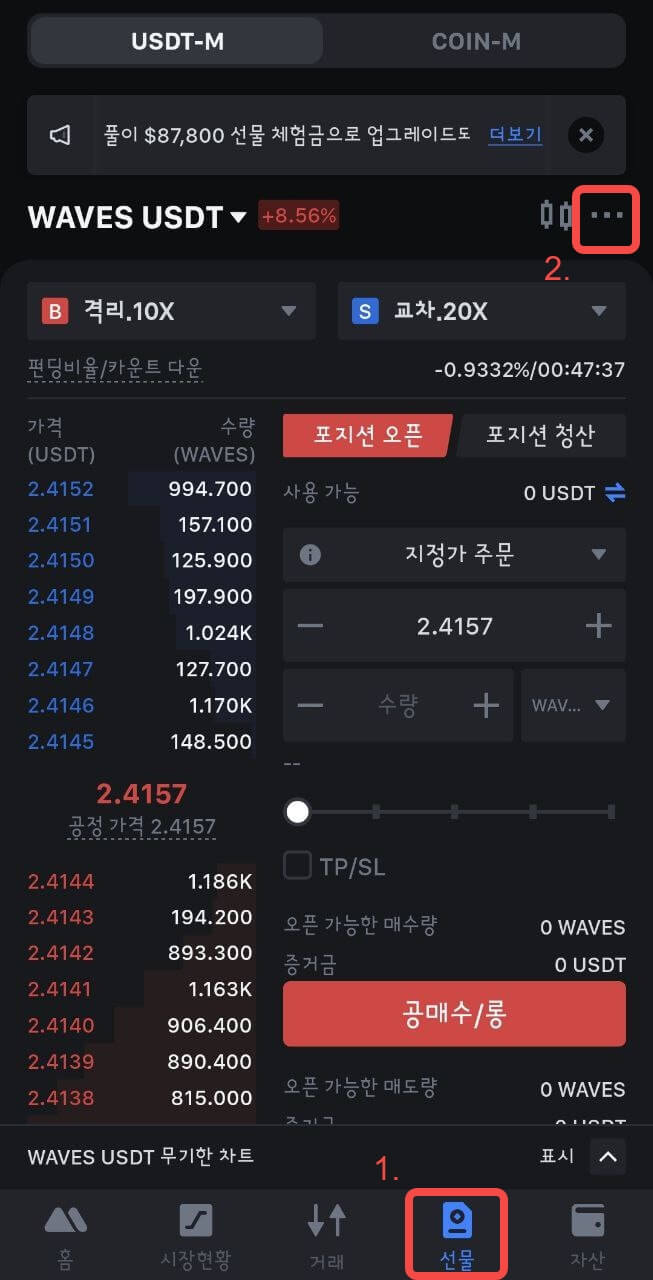Enable the TP/SL checkbox

[297, 866]
